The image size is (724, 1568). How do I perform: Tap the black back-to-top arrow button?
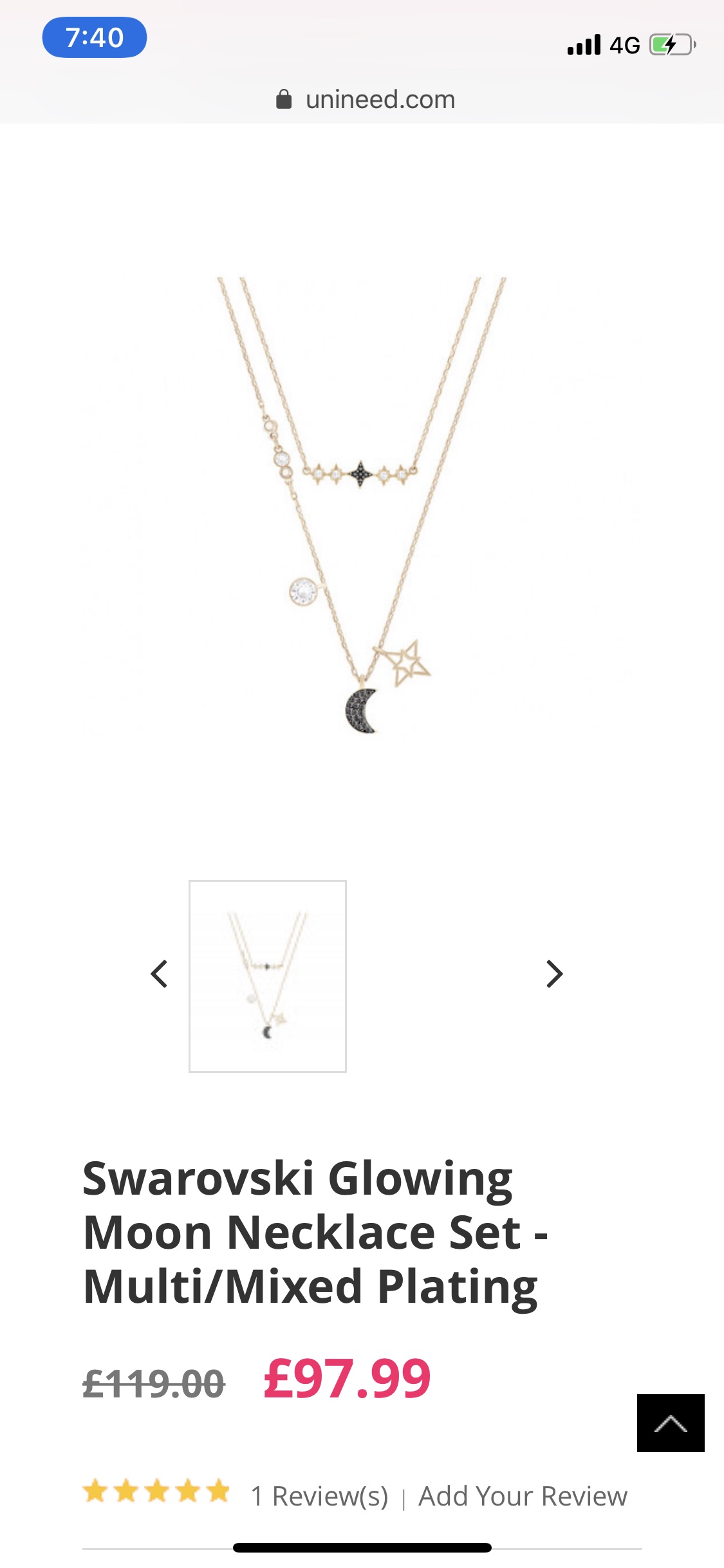click(x=671, y=1423)
